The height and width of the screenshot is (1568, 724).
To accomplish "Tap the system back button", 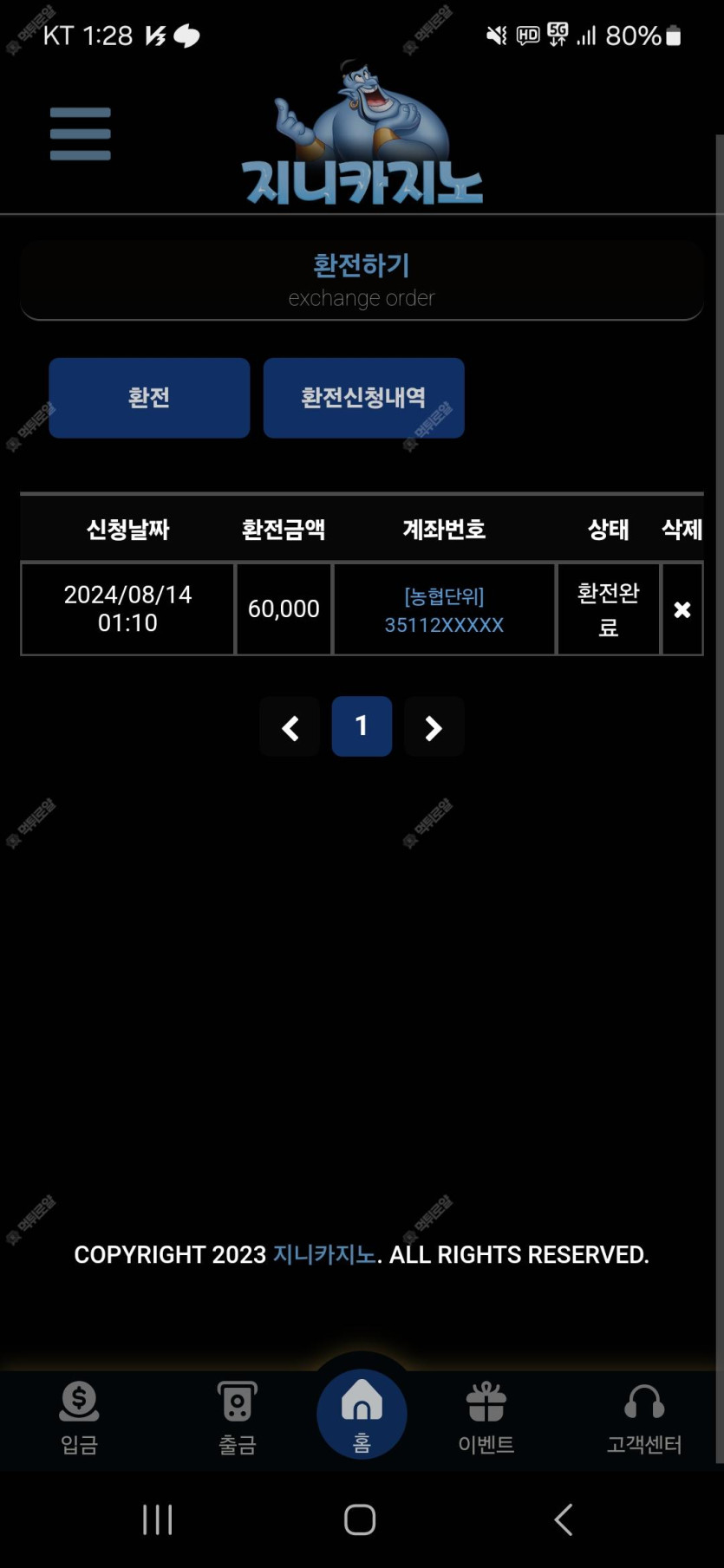I will [x=564, y=1519].
